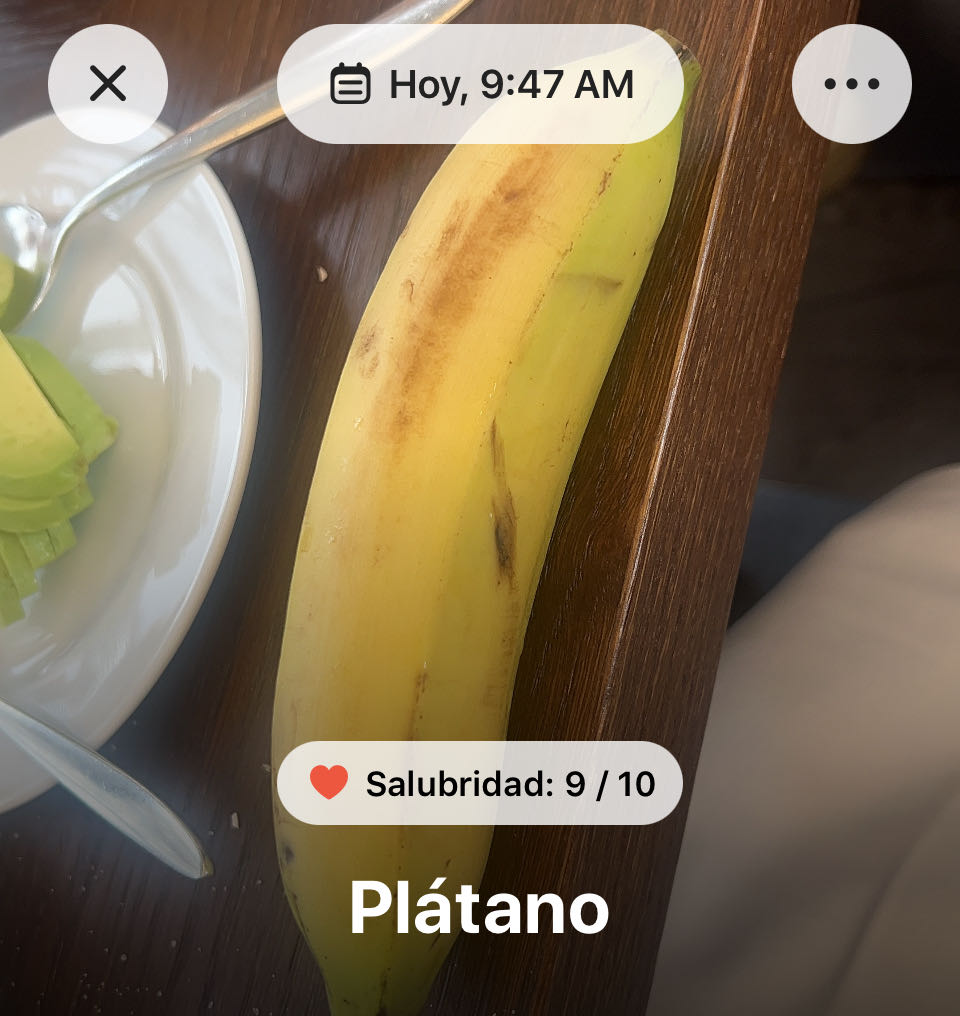This screenshot has height=1016, width=960.
Task: Tap the avocado plate area of the photo
Action: [90, 450]
